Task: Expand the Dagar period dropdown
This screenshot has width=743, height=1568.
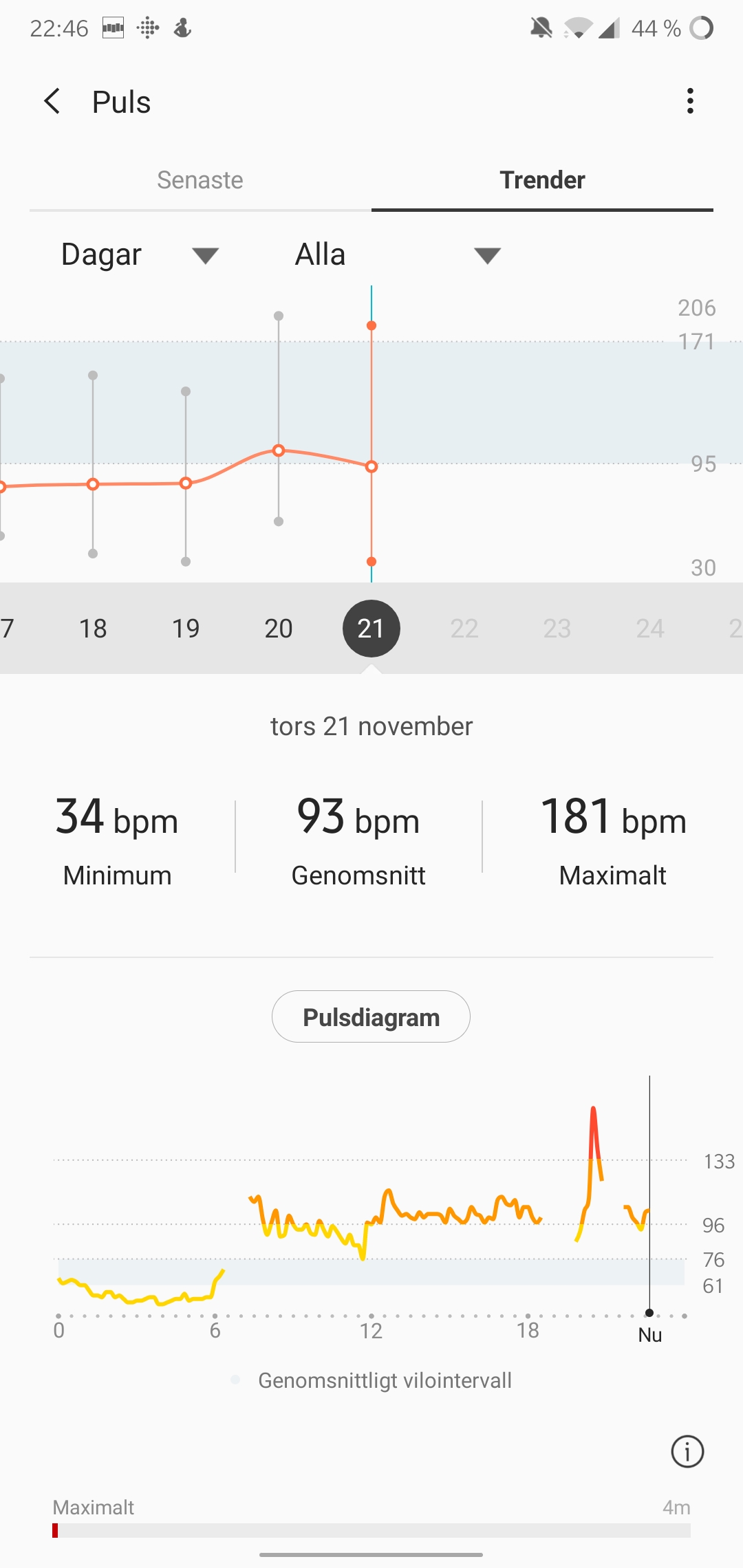Action: 140,254
